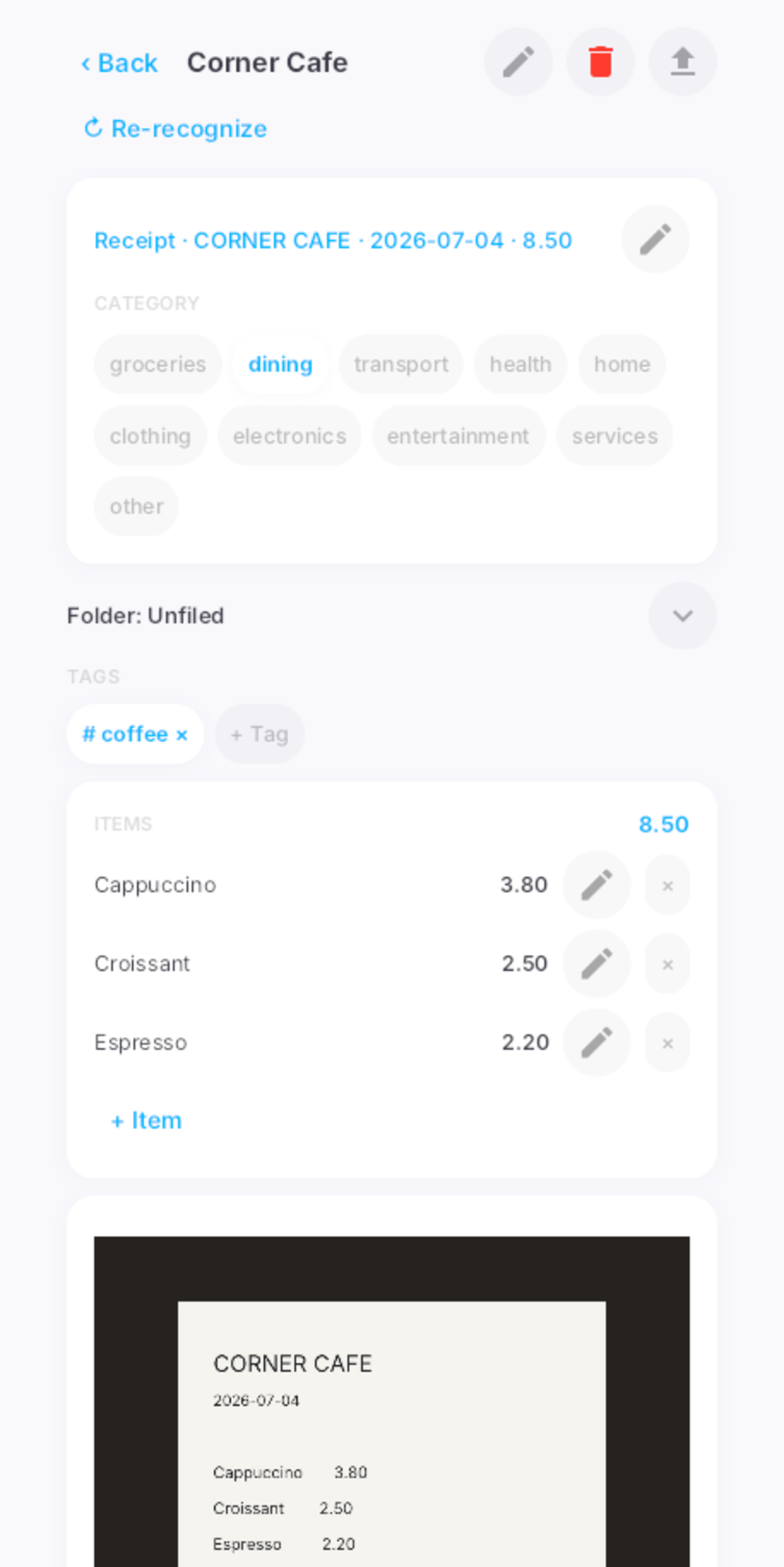Expand the Folder: Unfiled dropdown

coord(682,616)
